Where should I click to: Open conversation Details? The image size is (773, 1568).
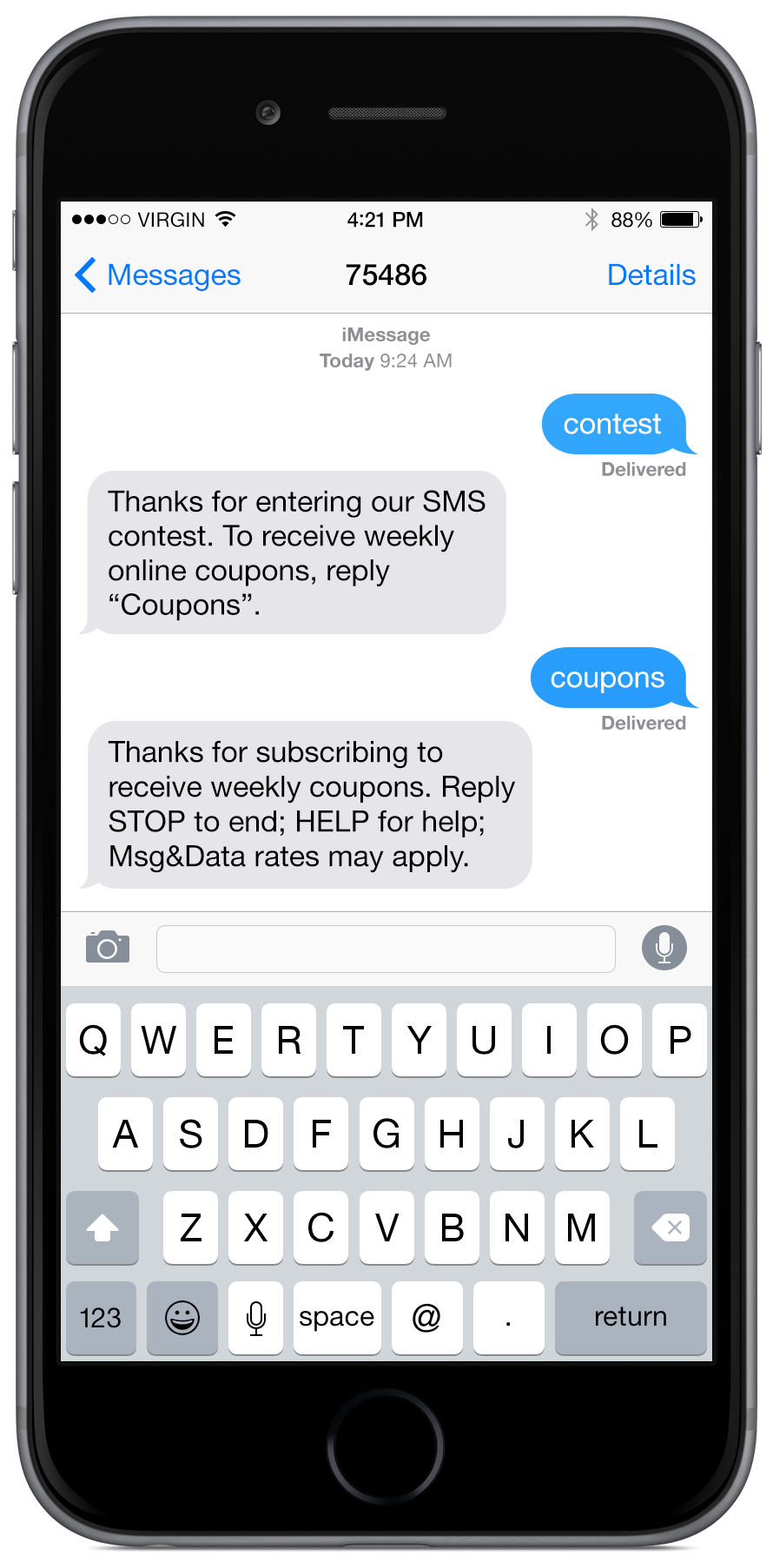pos(651,275)
